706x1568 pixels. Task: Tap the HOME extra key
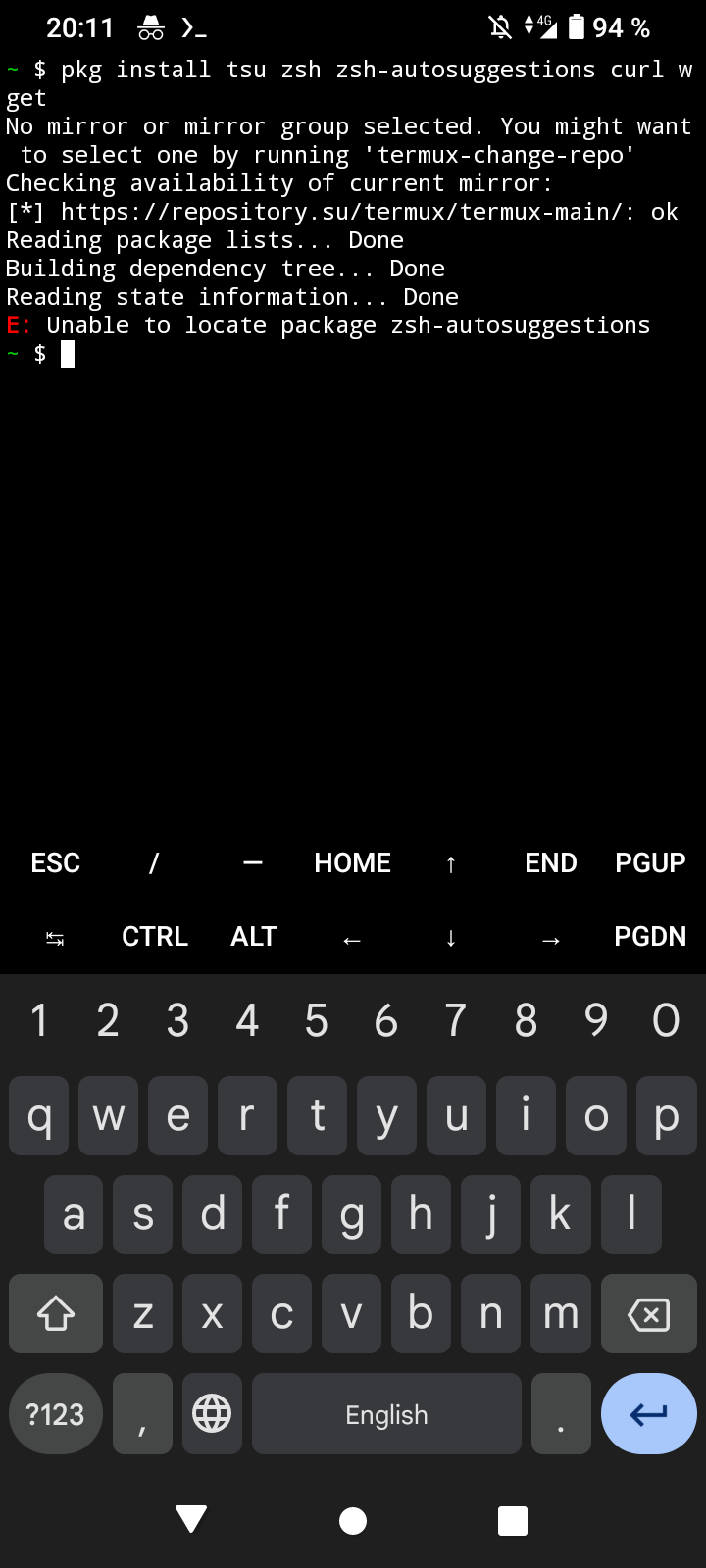[353, 862]
